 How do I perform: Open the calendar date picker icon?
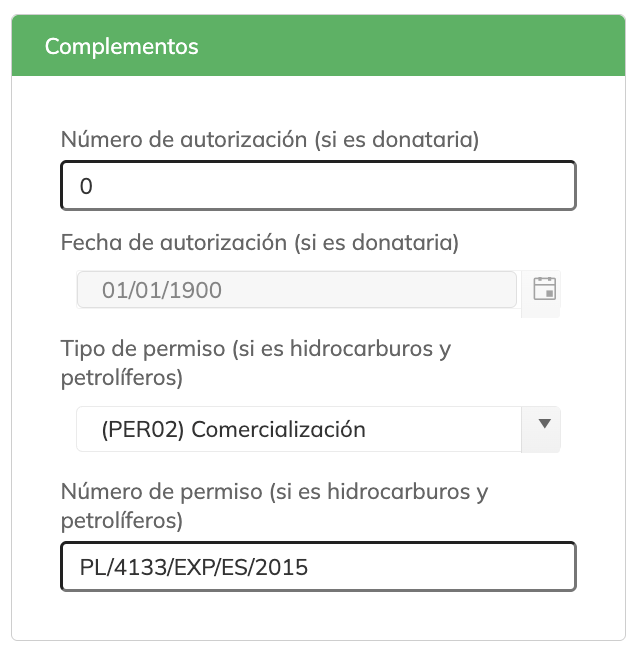pos(544,290)
